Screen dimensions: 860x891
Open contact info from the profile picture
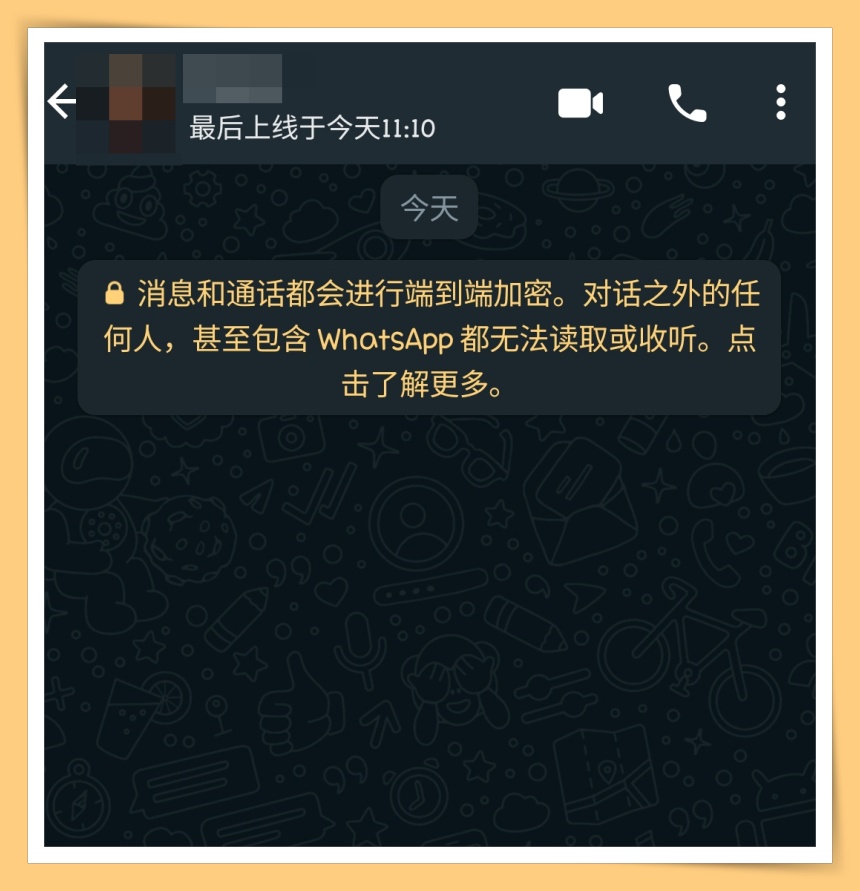pos(126,103)
